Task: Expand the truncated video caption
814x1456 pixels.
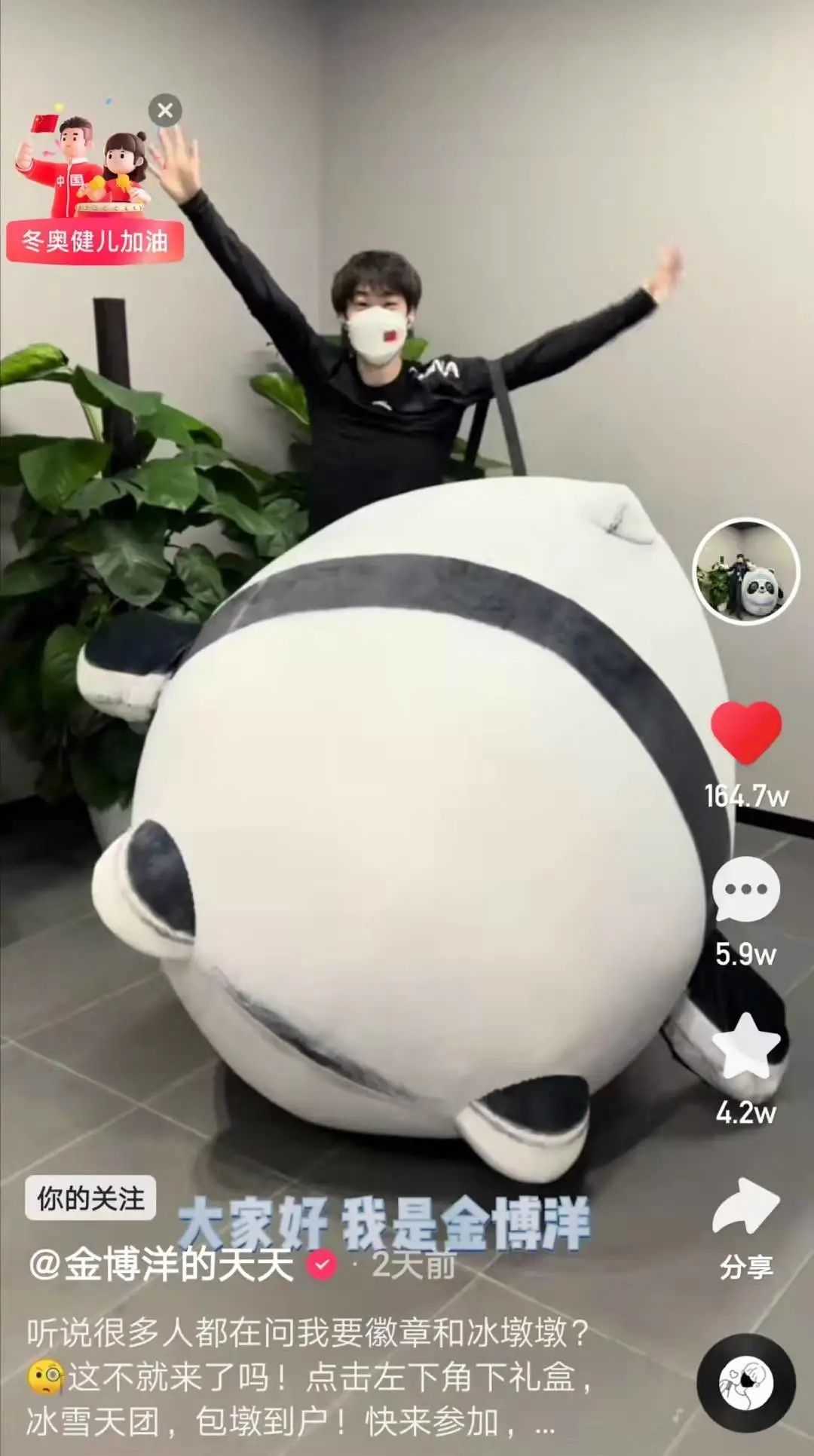Action: pos(544,1424)
